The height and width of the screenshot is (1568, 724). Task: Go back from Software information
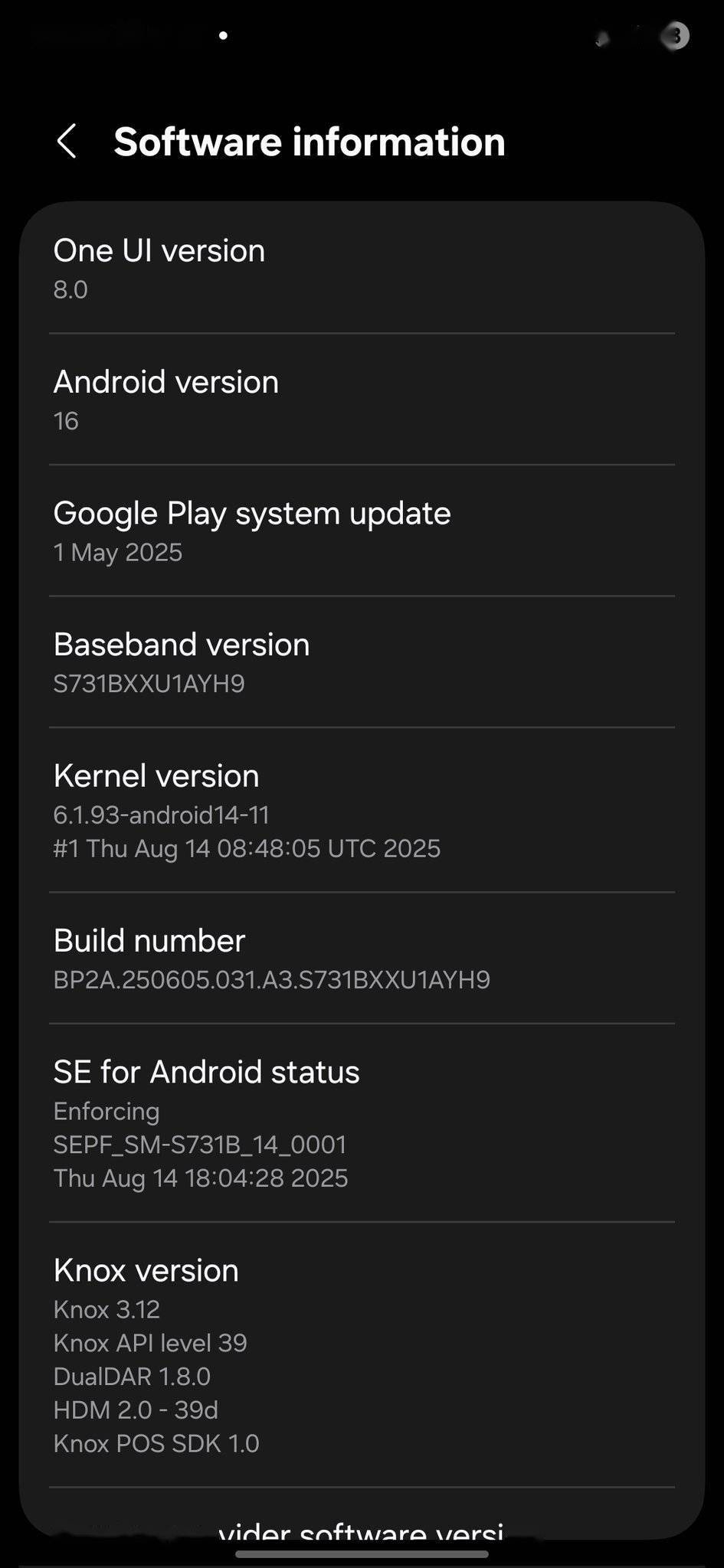coord(67,142)
